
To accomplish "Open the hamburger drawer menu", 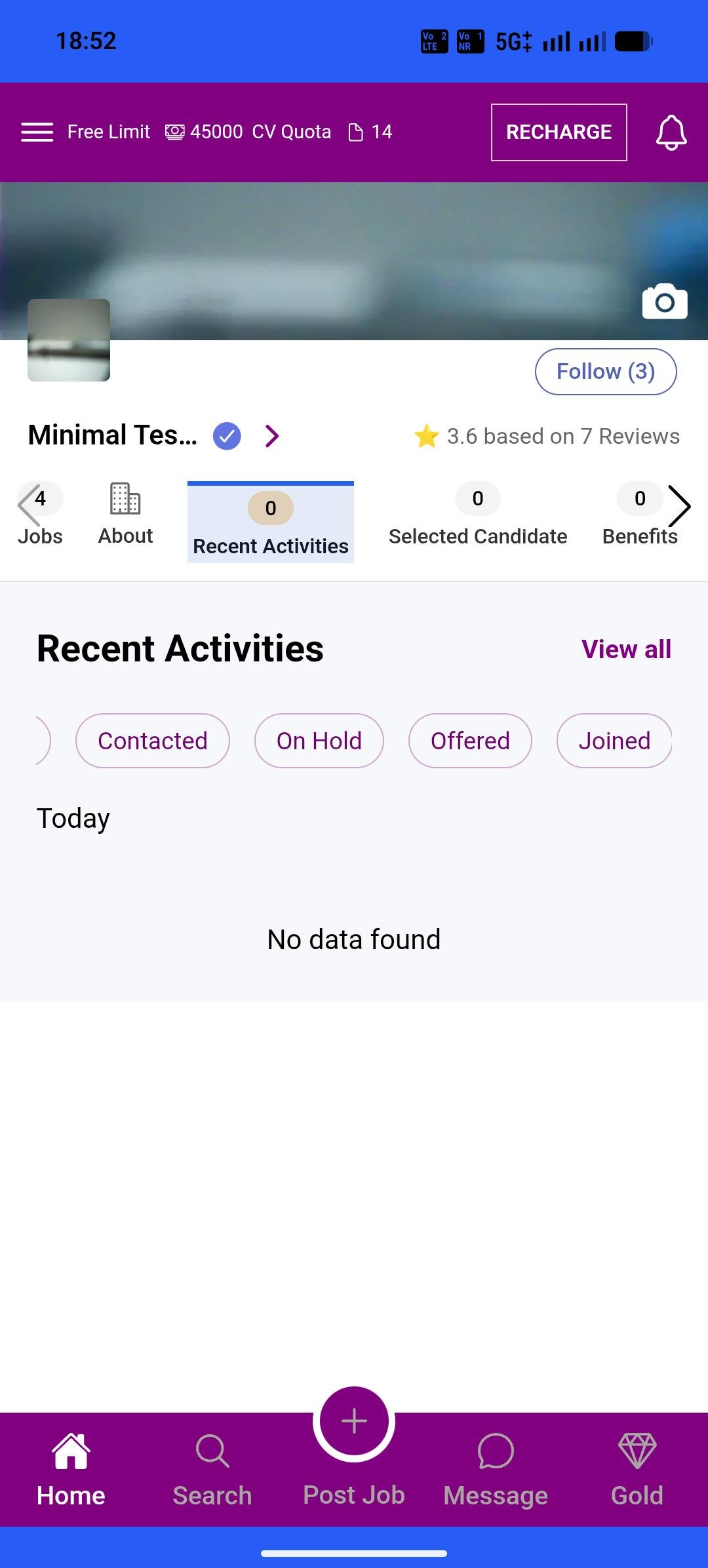I will (x=37, y=132).
